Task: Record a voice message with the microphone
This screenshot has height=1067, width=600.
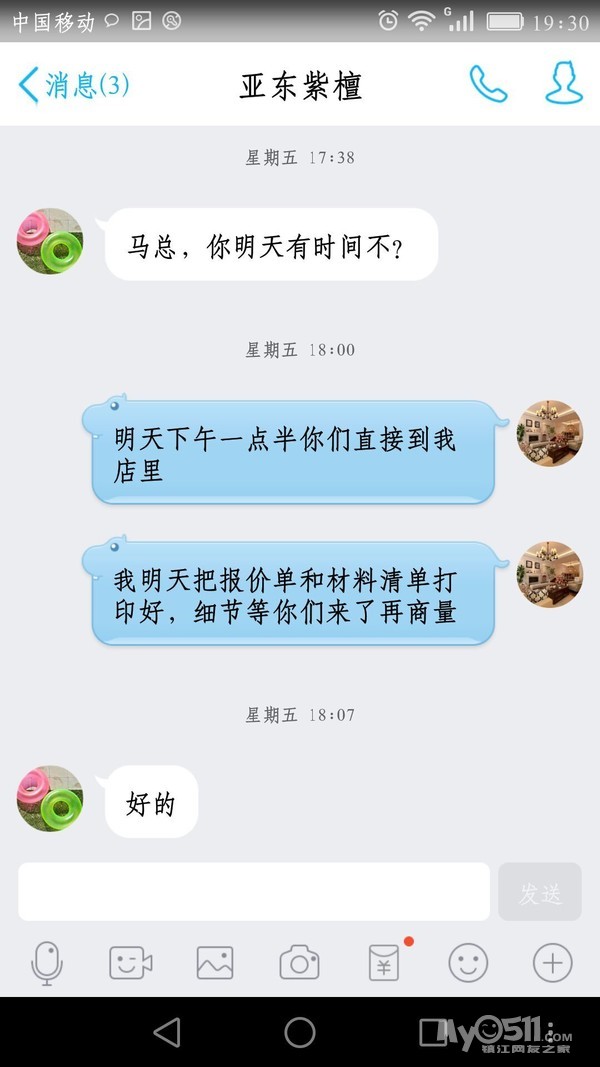Action: (47, 964)
